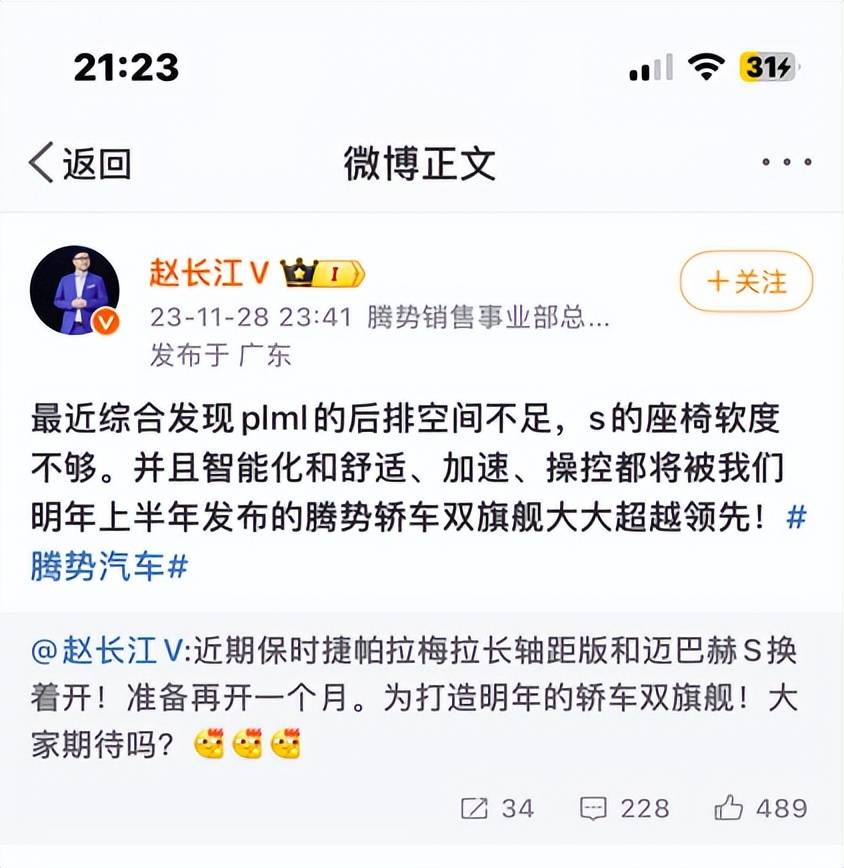844x868 pixels.
Task: Repost this Weibo with 34 shares
Action: [496, 808]
